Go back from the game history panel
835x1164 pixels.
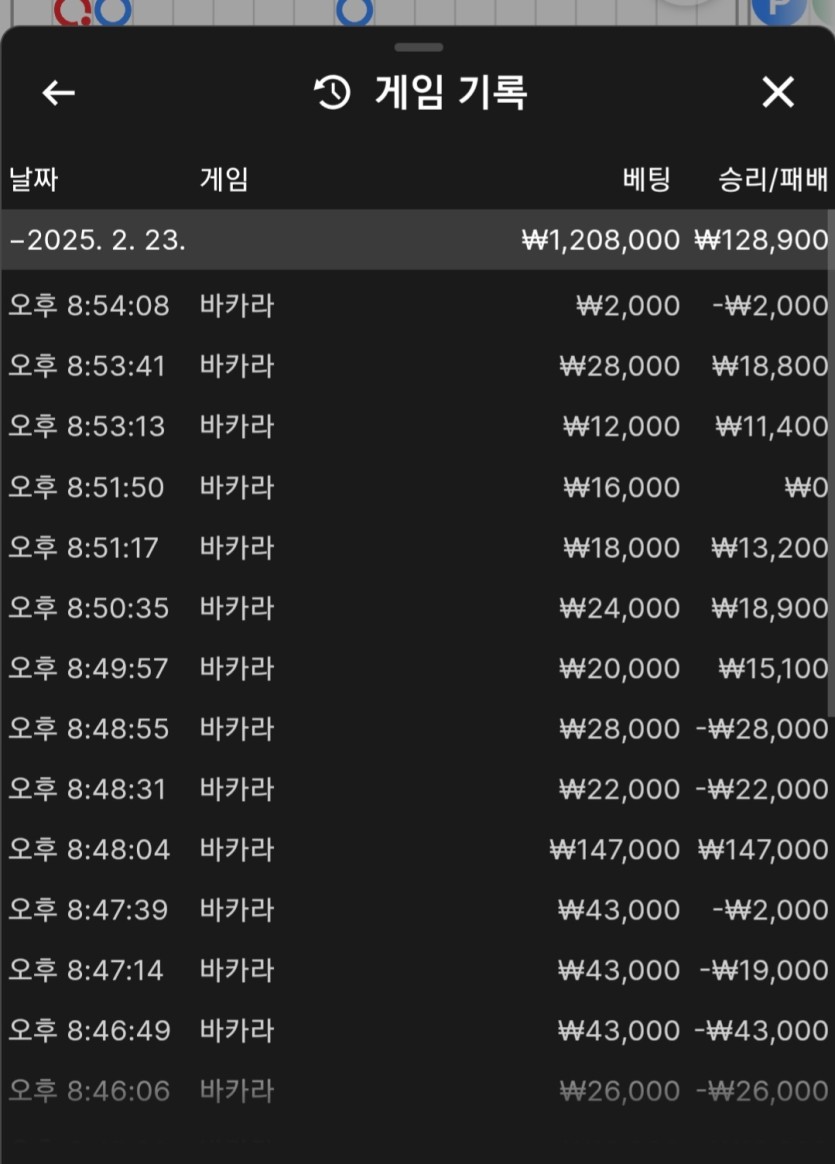click(x=58, y=93)
